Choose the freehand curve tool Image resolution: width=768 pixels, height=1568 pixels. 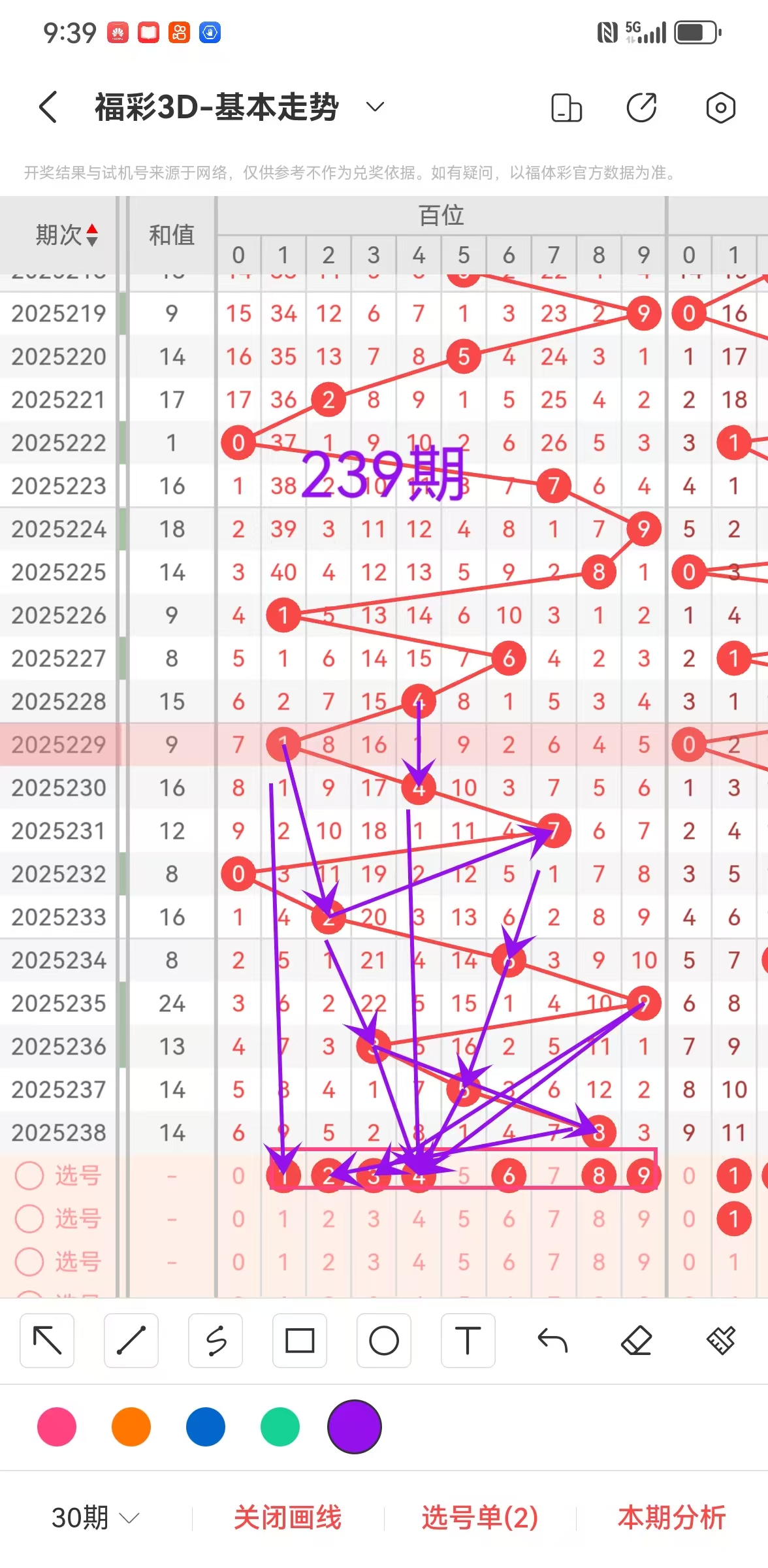coord(216,1341)
